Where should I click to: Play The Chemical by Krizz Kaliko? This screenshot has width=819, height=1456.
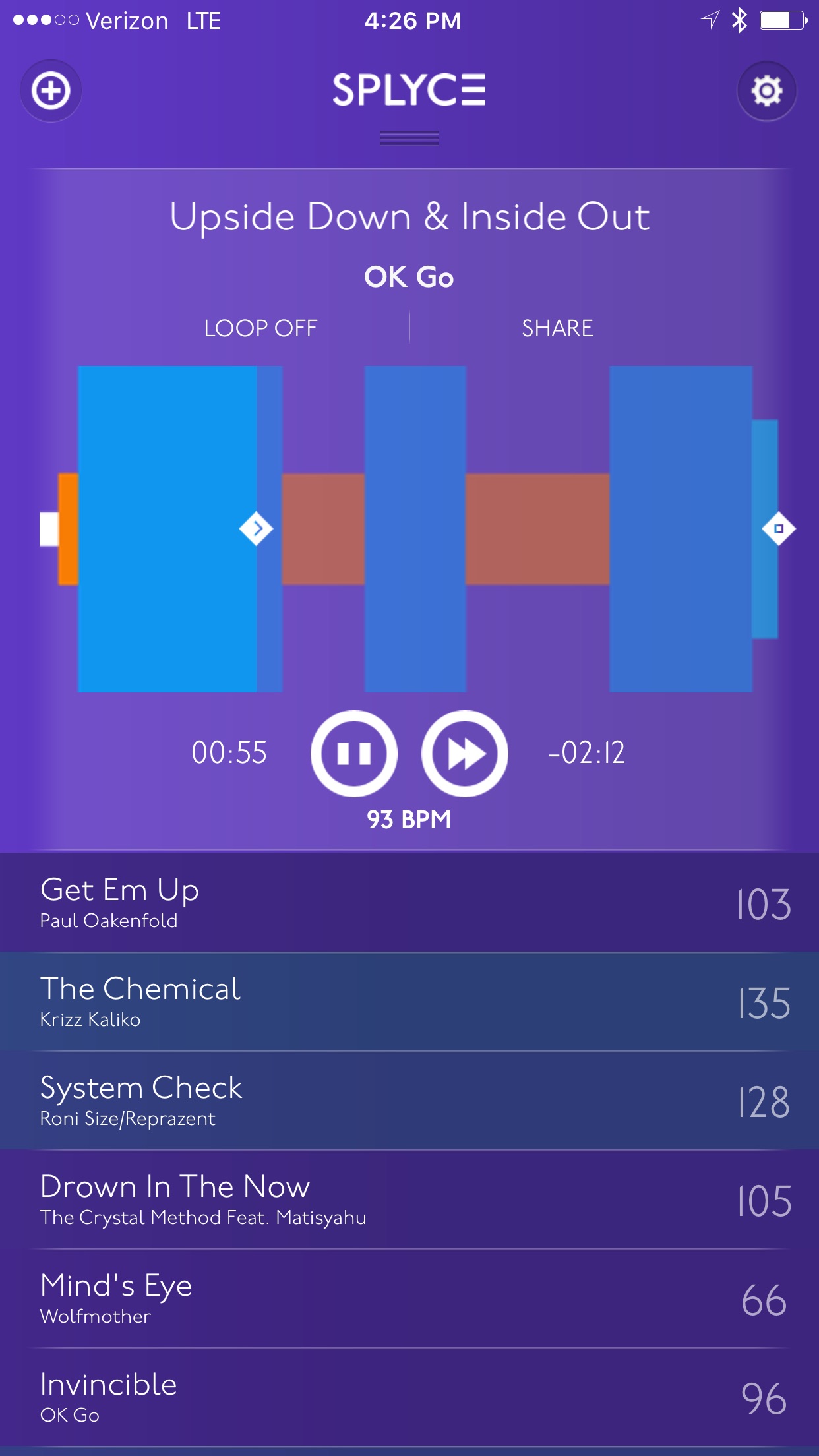[409, 1002]
